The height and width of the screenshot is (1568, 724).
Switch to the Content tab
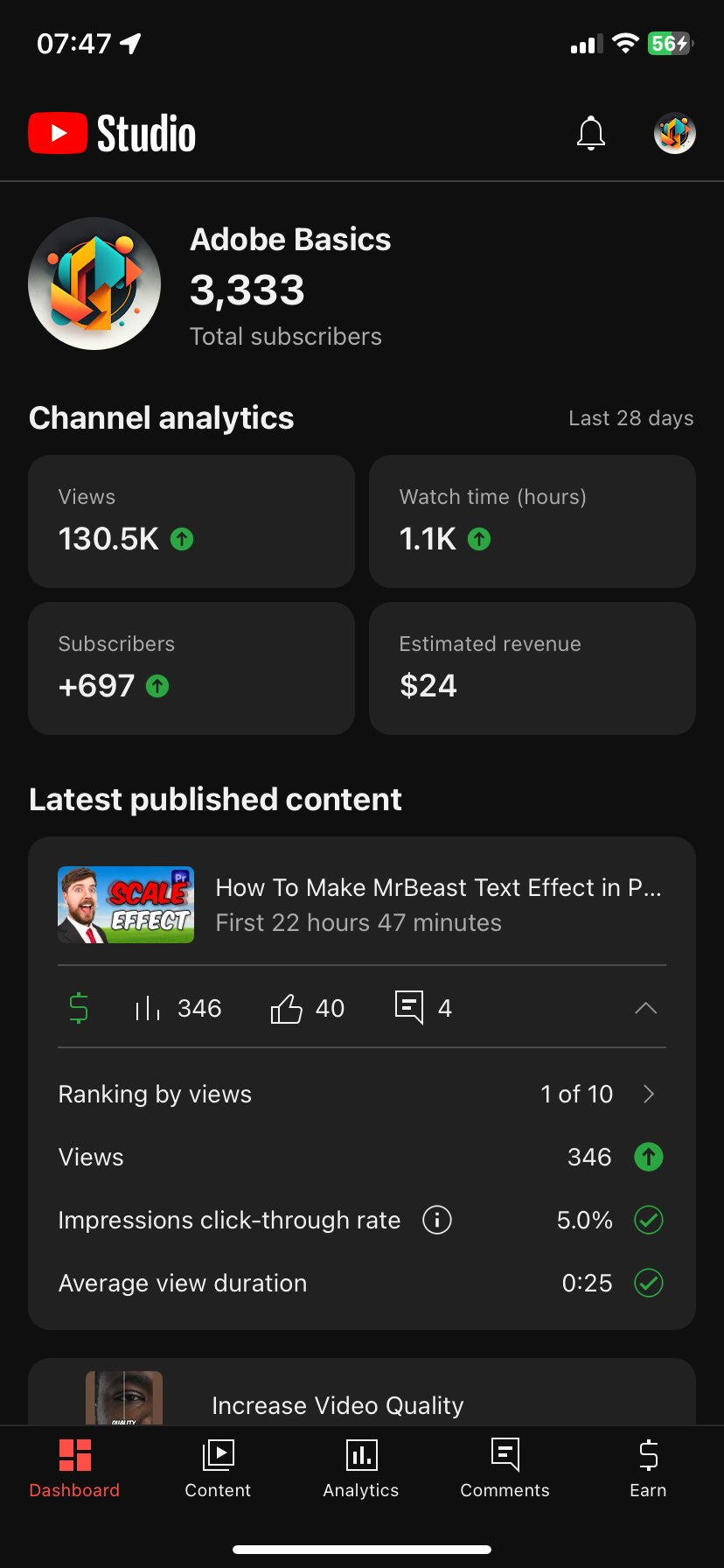(218, 1469)
